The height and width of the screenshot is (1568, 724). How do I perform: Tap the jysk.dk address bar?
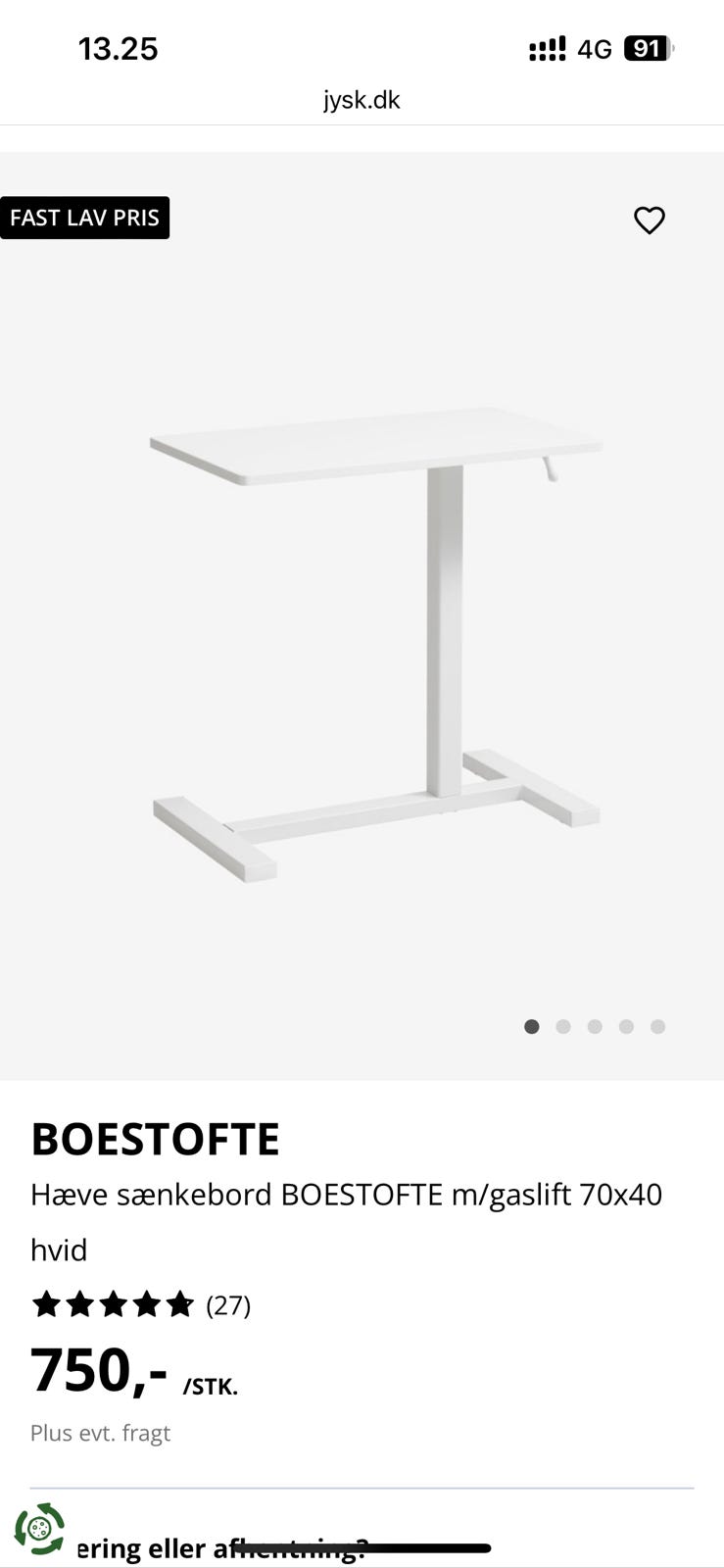(362, 100)
